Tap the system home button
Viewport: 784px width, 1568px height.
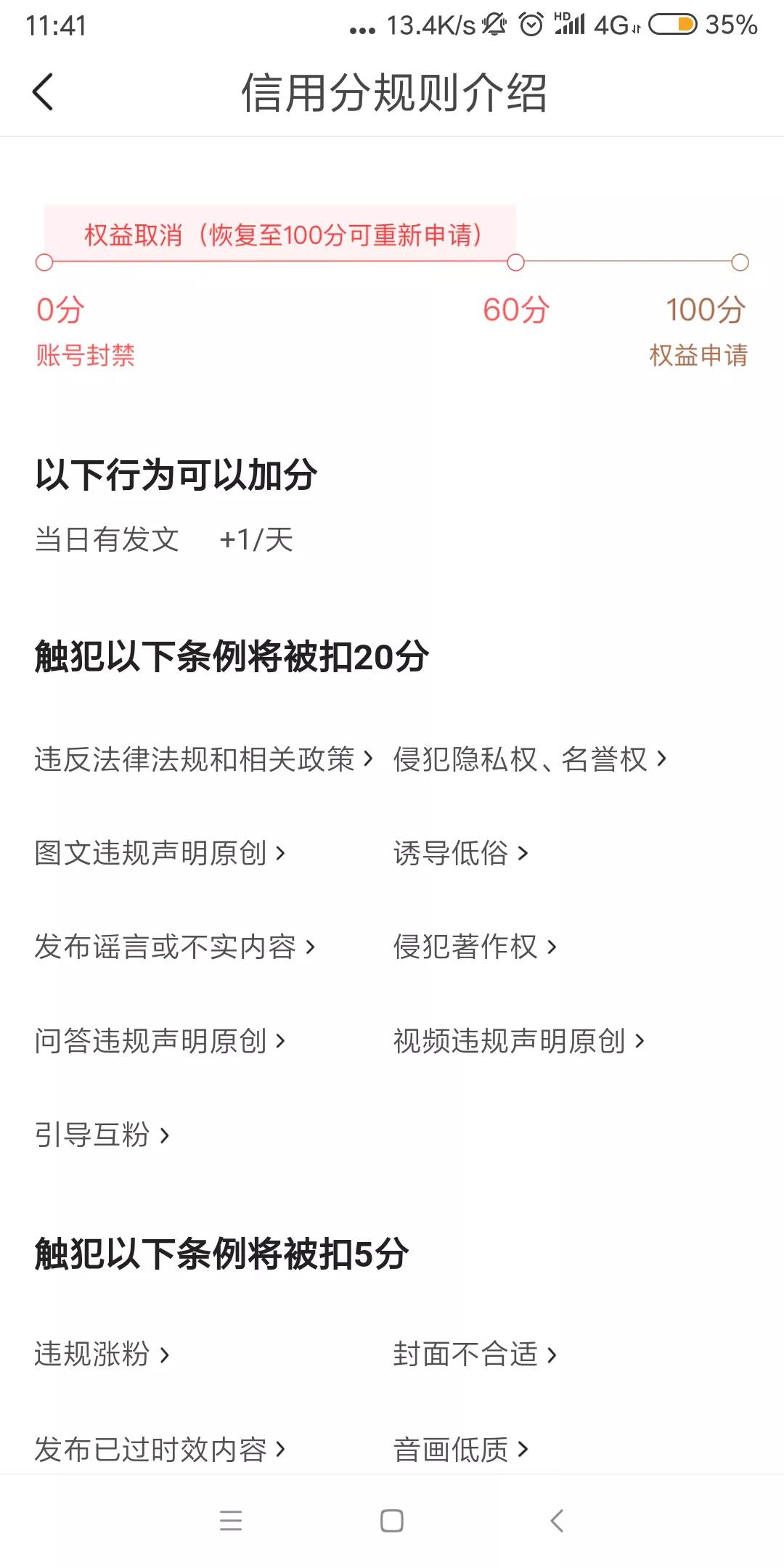(392, 1521)
